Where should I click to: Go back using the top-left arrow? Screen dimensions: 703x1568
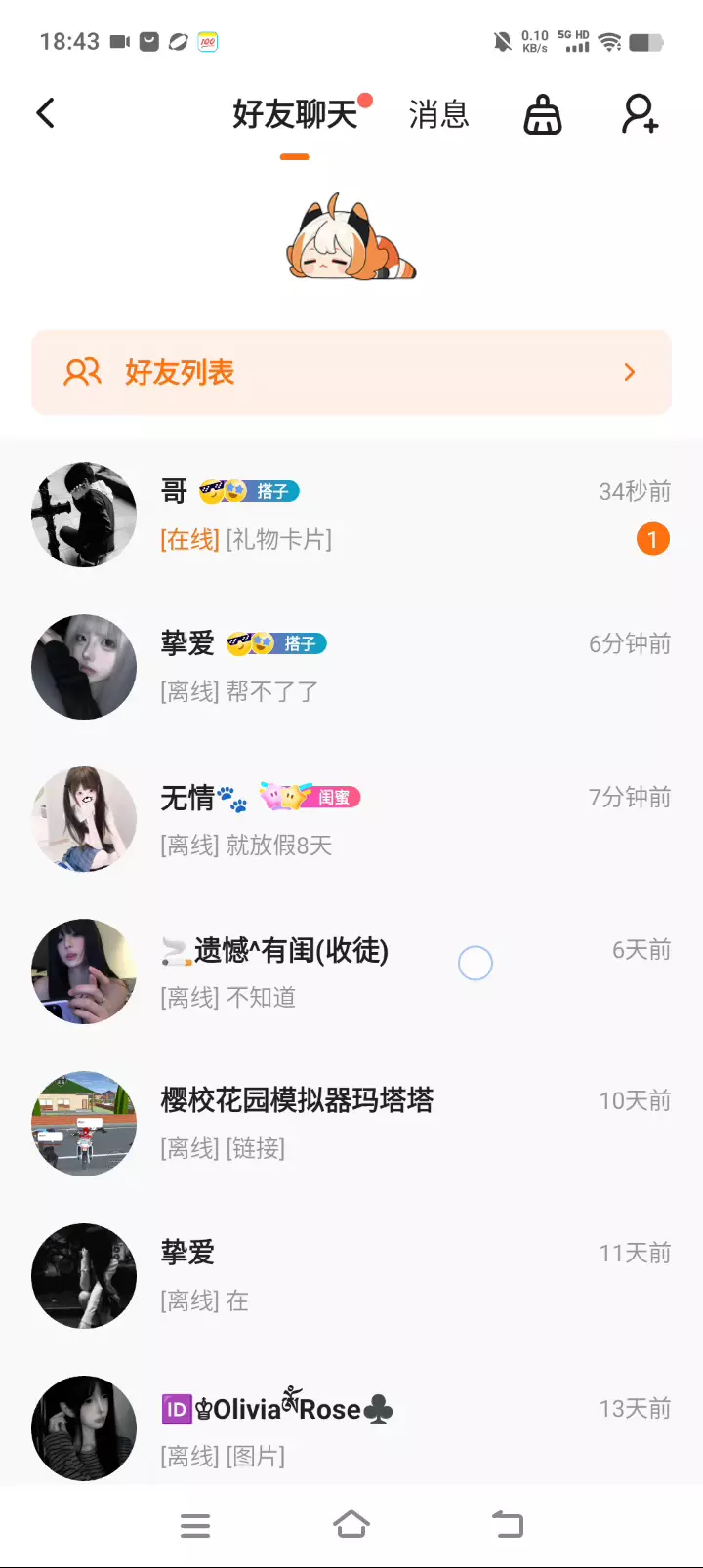[46, 113]
